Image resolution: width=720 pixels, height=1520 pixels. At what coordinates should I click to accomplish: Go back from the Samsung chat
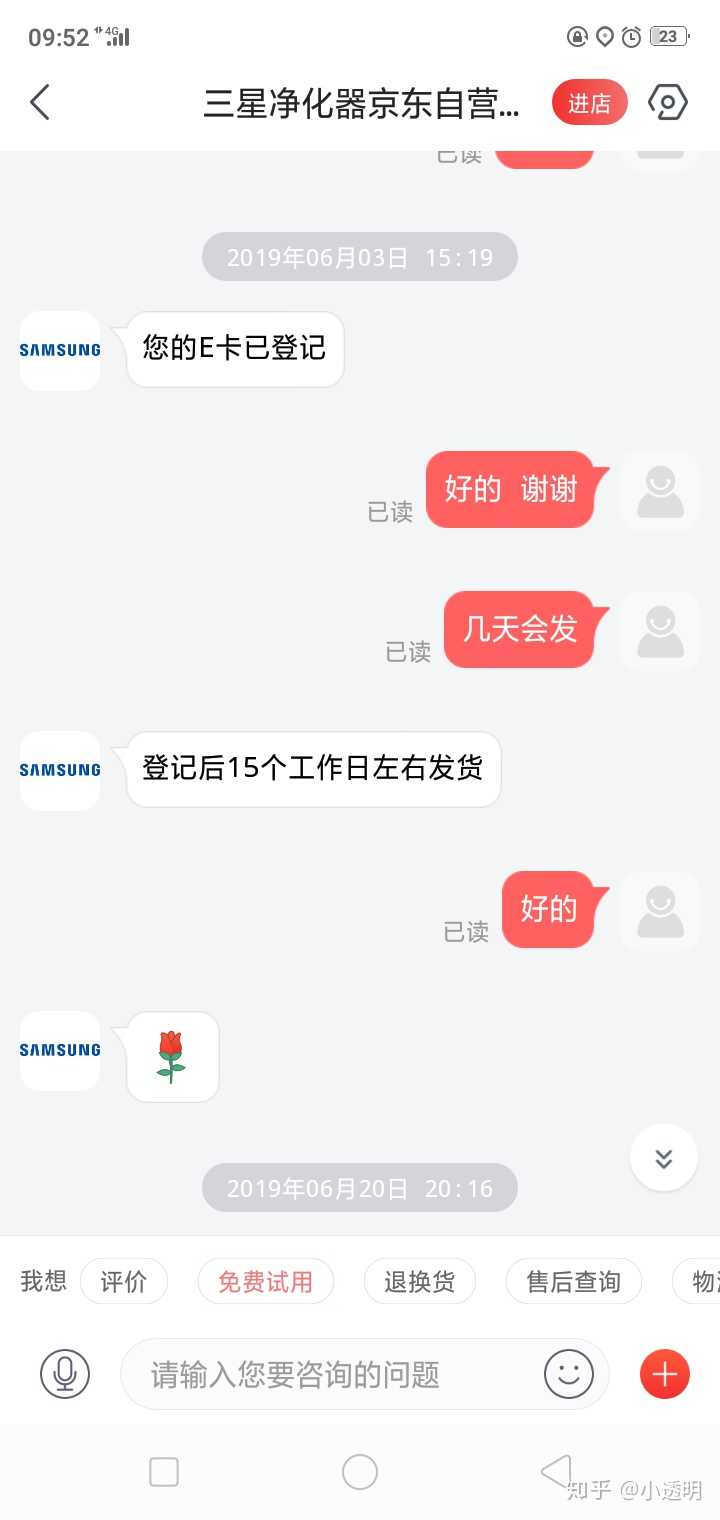(x=40, y=103)
